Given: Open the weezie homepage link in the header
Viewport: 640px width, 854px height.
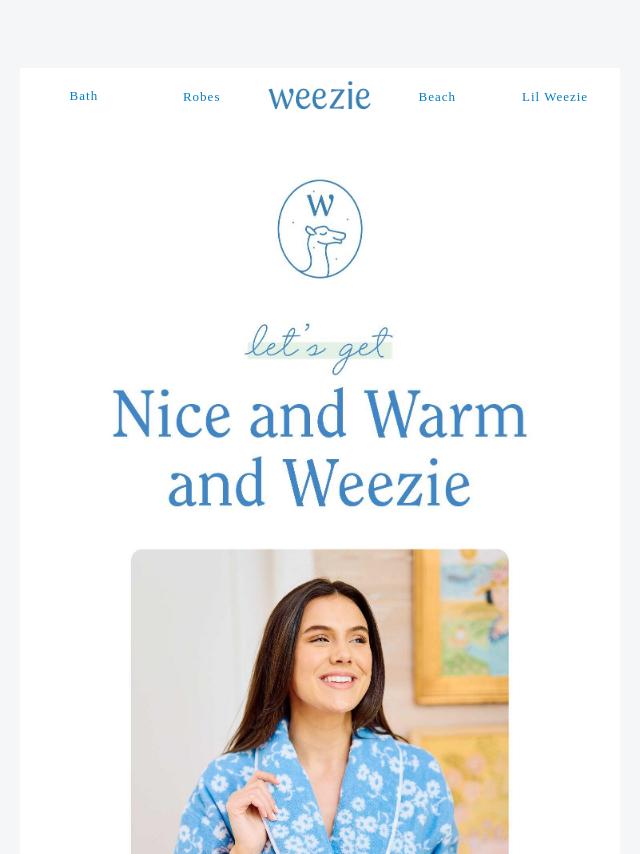Looking at the screenshot, I should pyautogui.click(x=319, y=96).
